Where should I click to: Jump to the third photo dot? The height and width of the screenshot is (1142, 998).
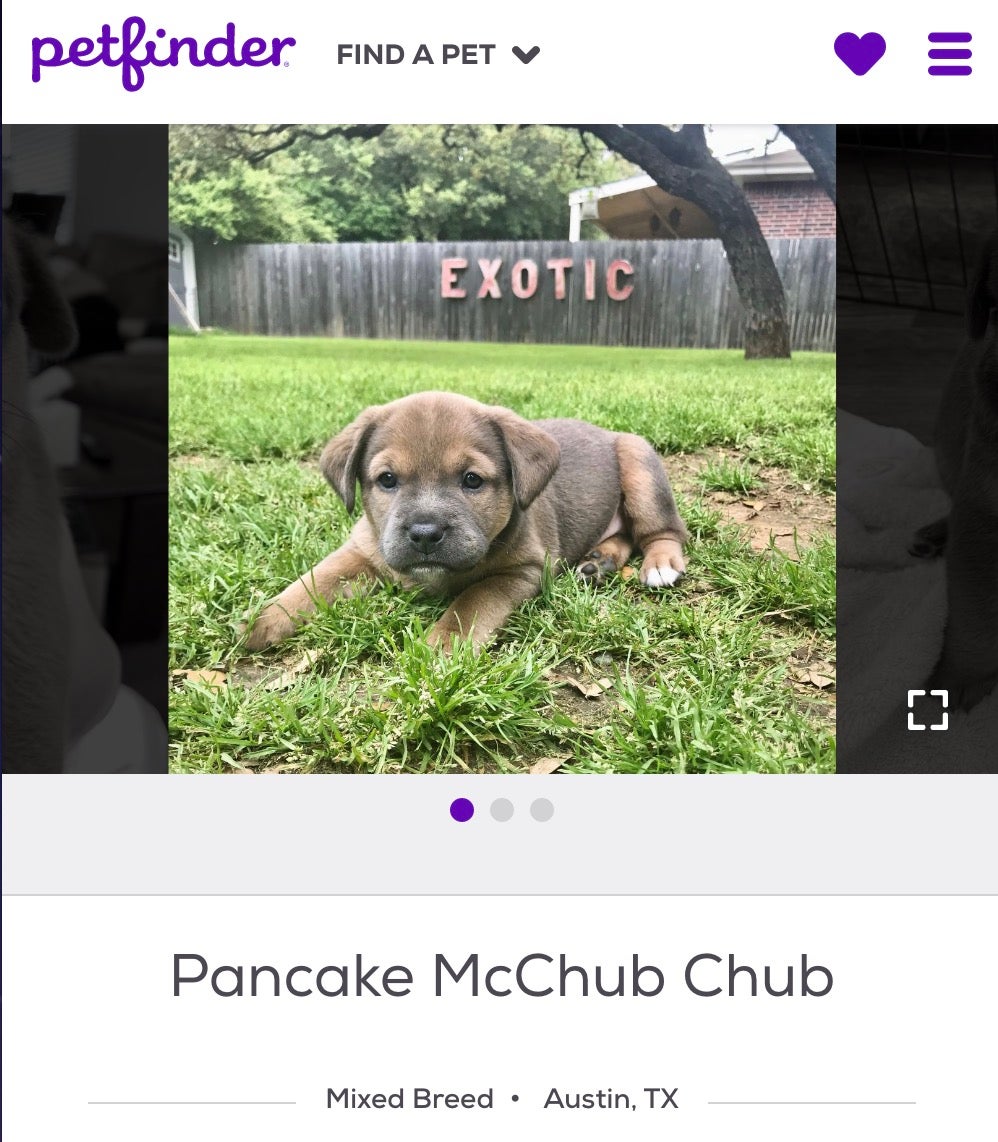(541, 812)
